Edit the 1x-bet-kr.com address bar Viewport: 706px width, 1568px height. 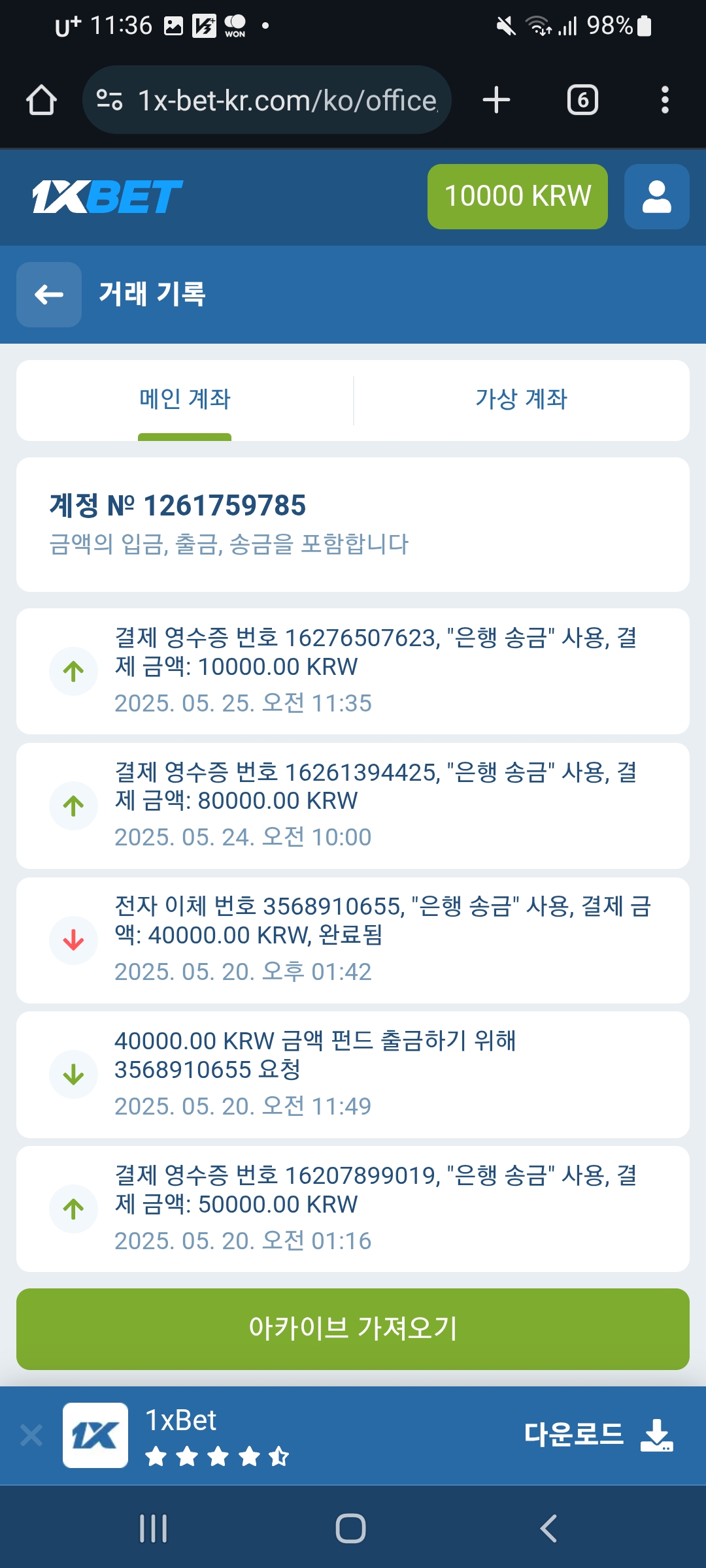coord(286,101)
